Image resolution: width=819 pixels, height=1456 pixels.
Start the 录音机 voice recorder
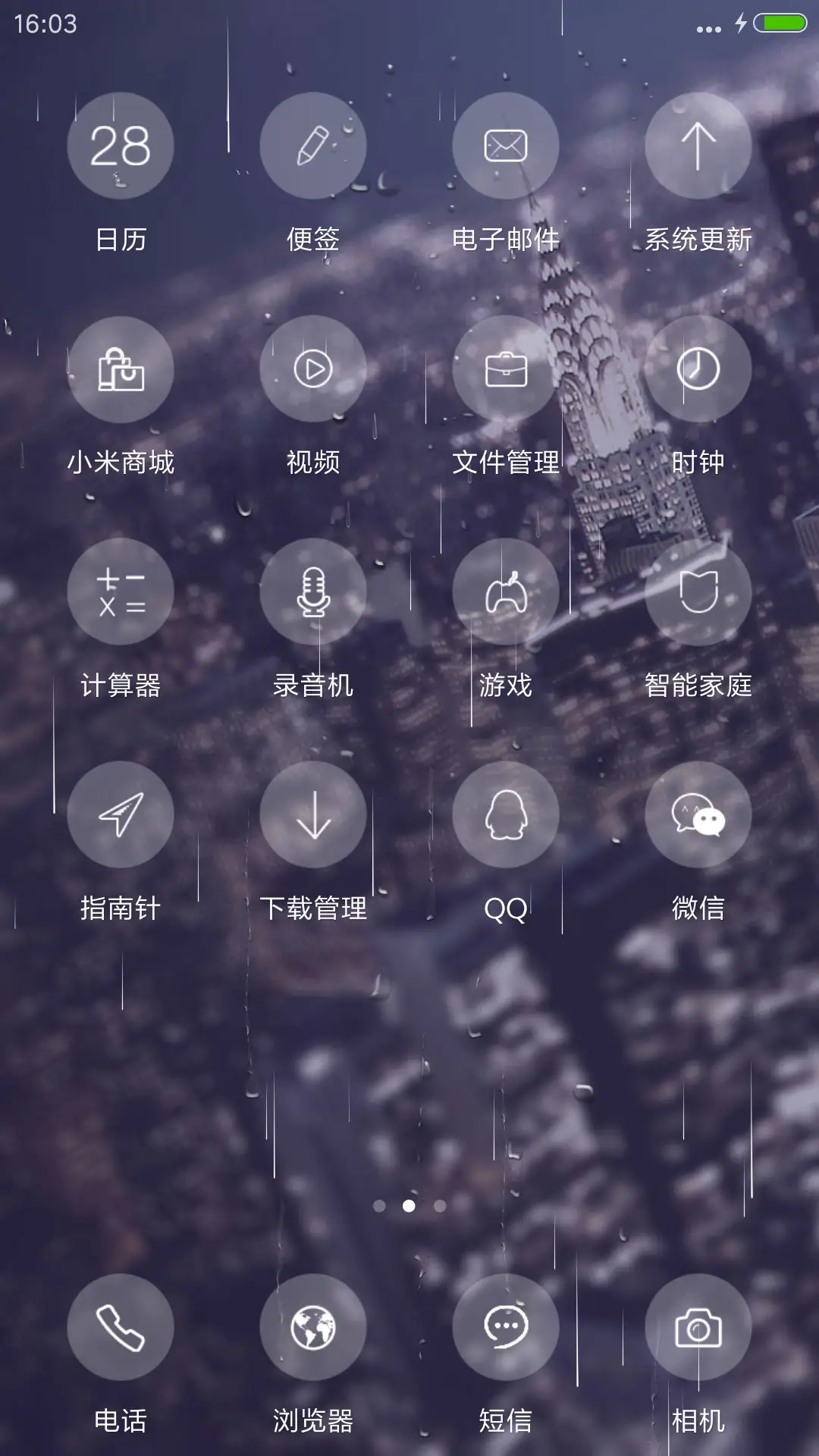[313, 593]
